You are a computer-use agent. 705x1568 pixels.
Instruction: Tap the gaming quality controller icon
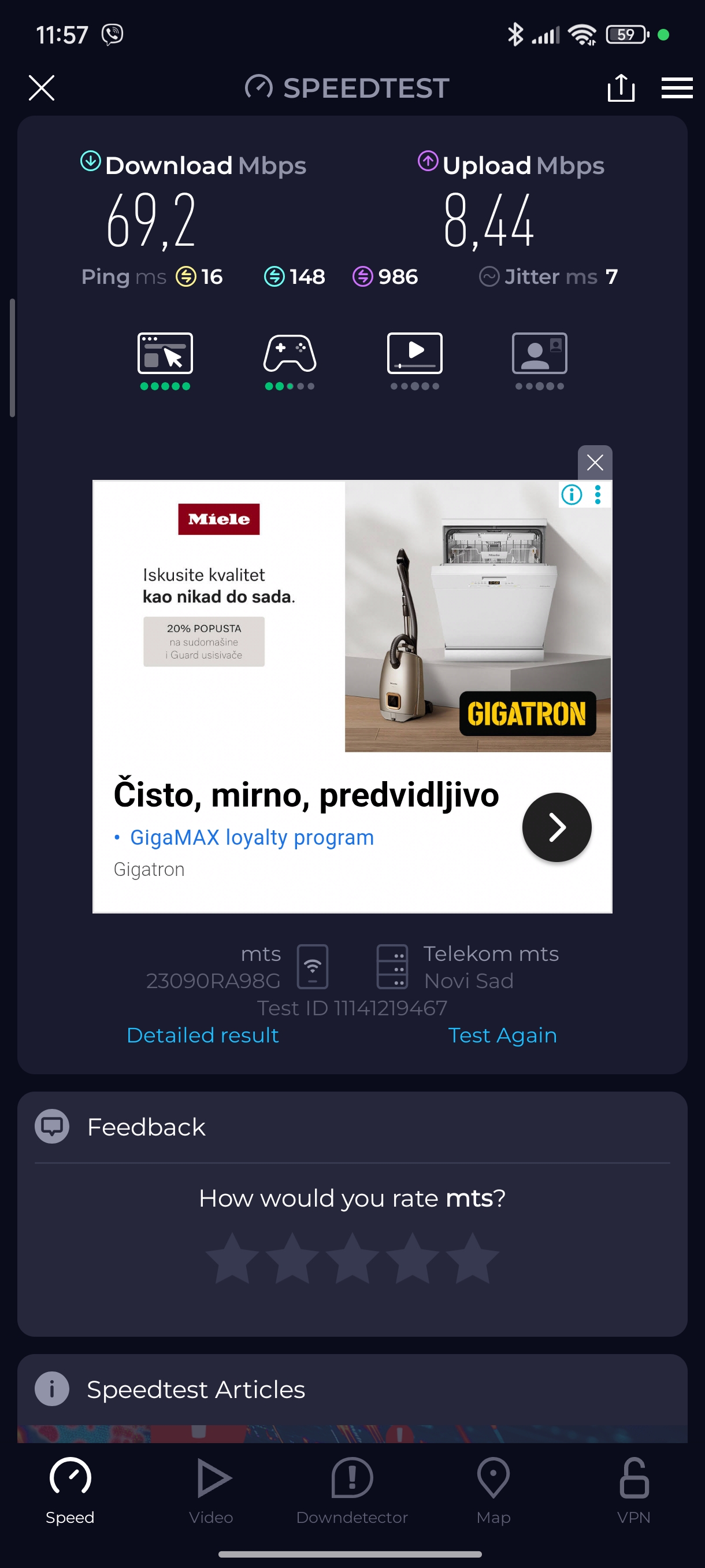click(290, 354)
